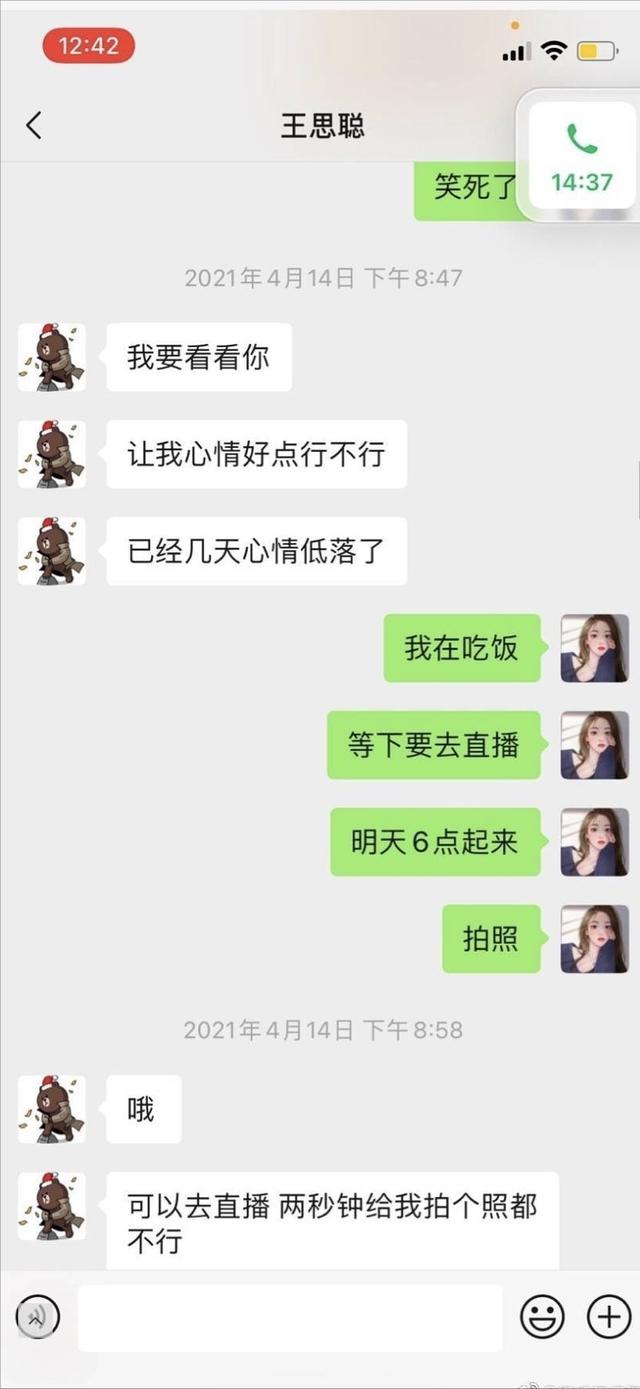Tap the red 12:42 recording indicator
Image resolution: width=640 pixels, height=1389 pixels.
88,46
